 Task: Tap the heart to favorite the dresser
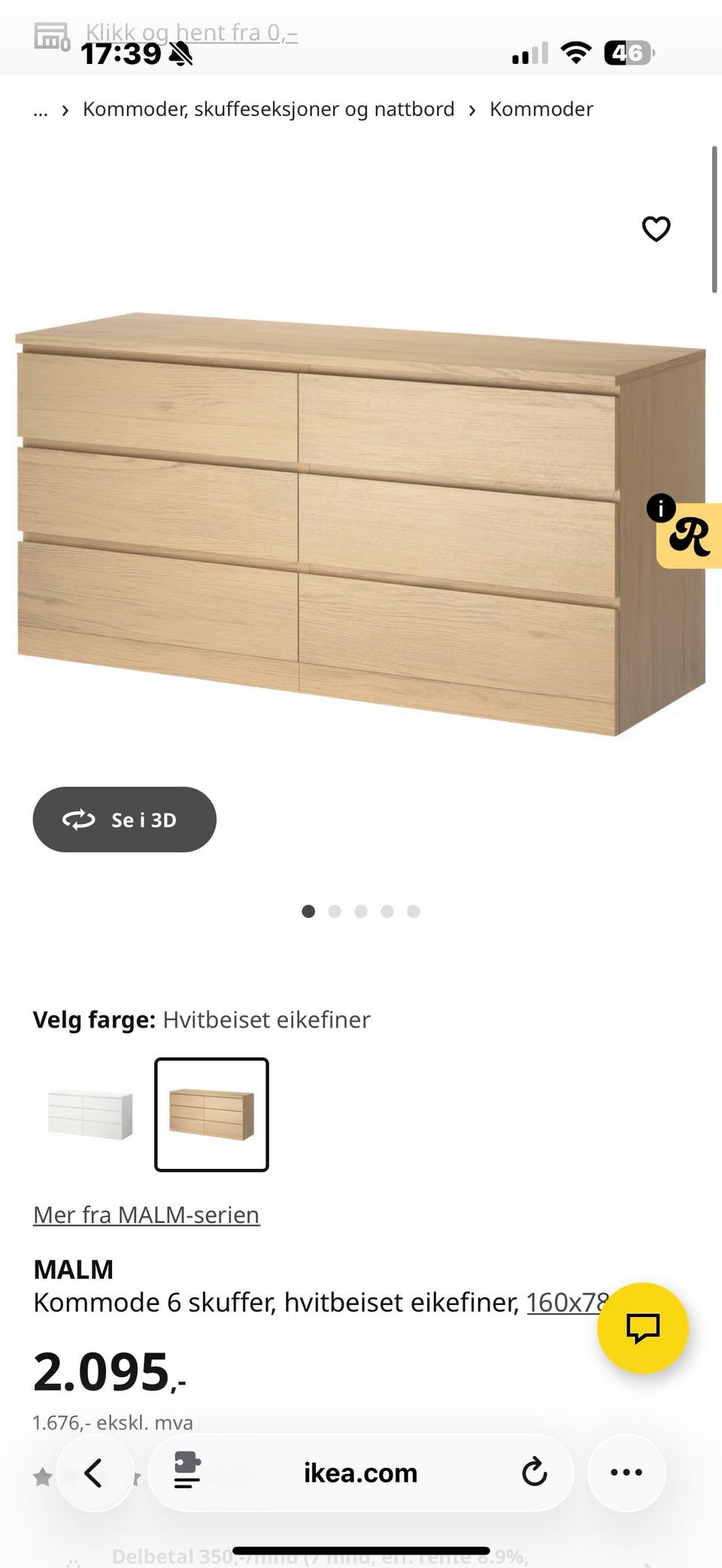click(x=655, y=229)
